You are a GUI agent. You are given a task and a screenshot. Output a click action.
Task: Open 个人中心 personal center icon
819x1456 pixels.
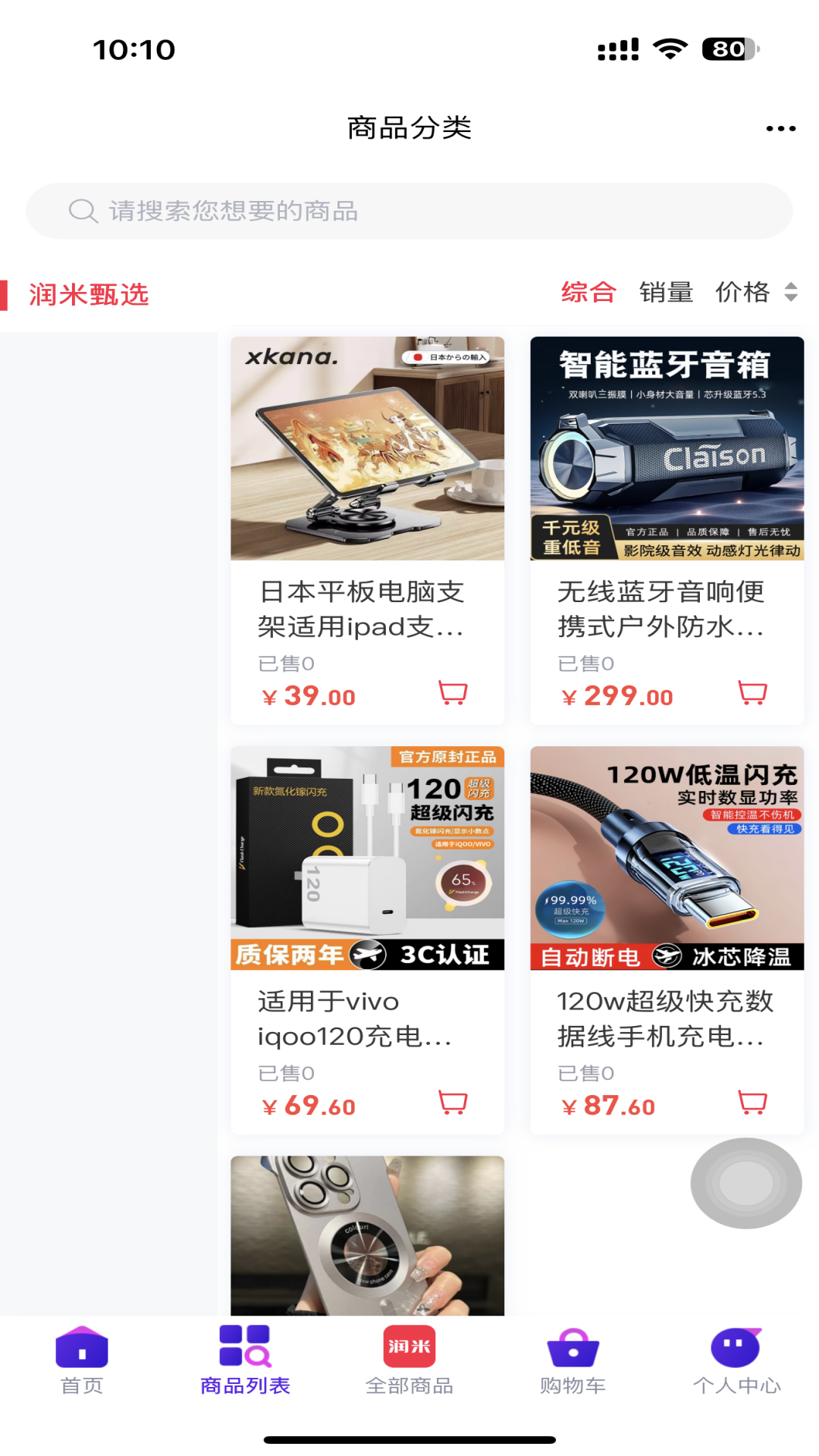(736, 1357)
